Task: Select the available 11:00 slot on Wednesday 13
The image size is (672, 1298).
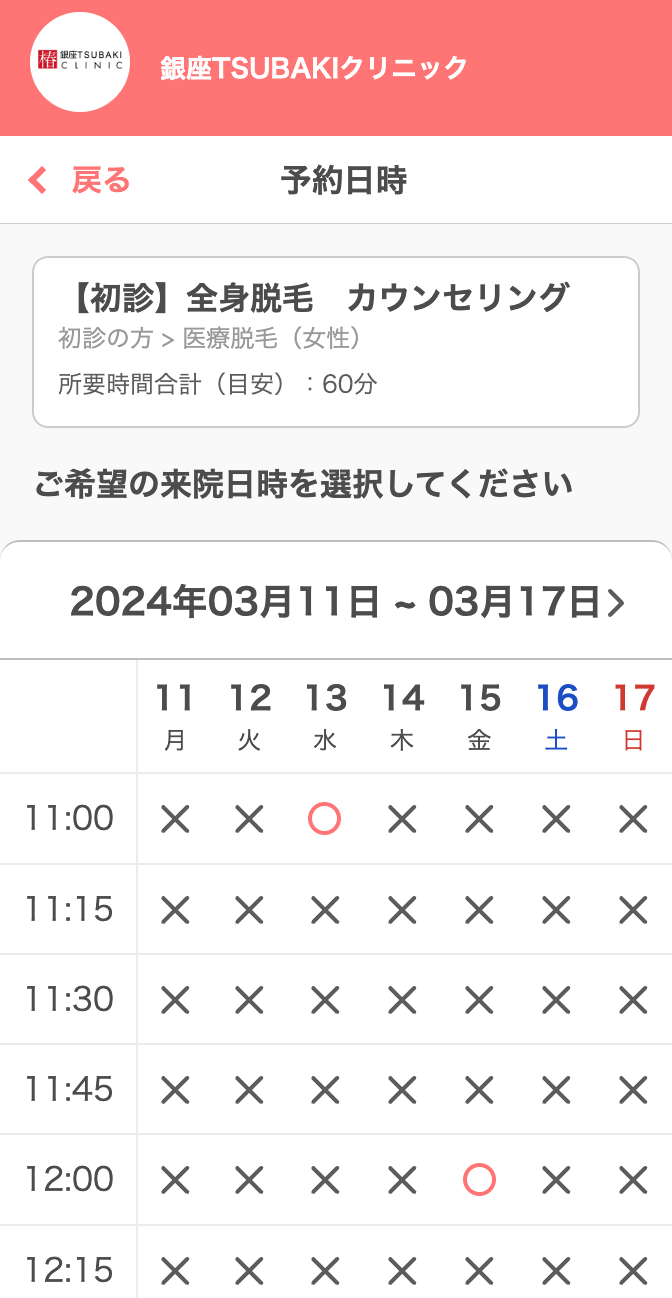Action: coord(325,819)
